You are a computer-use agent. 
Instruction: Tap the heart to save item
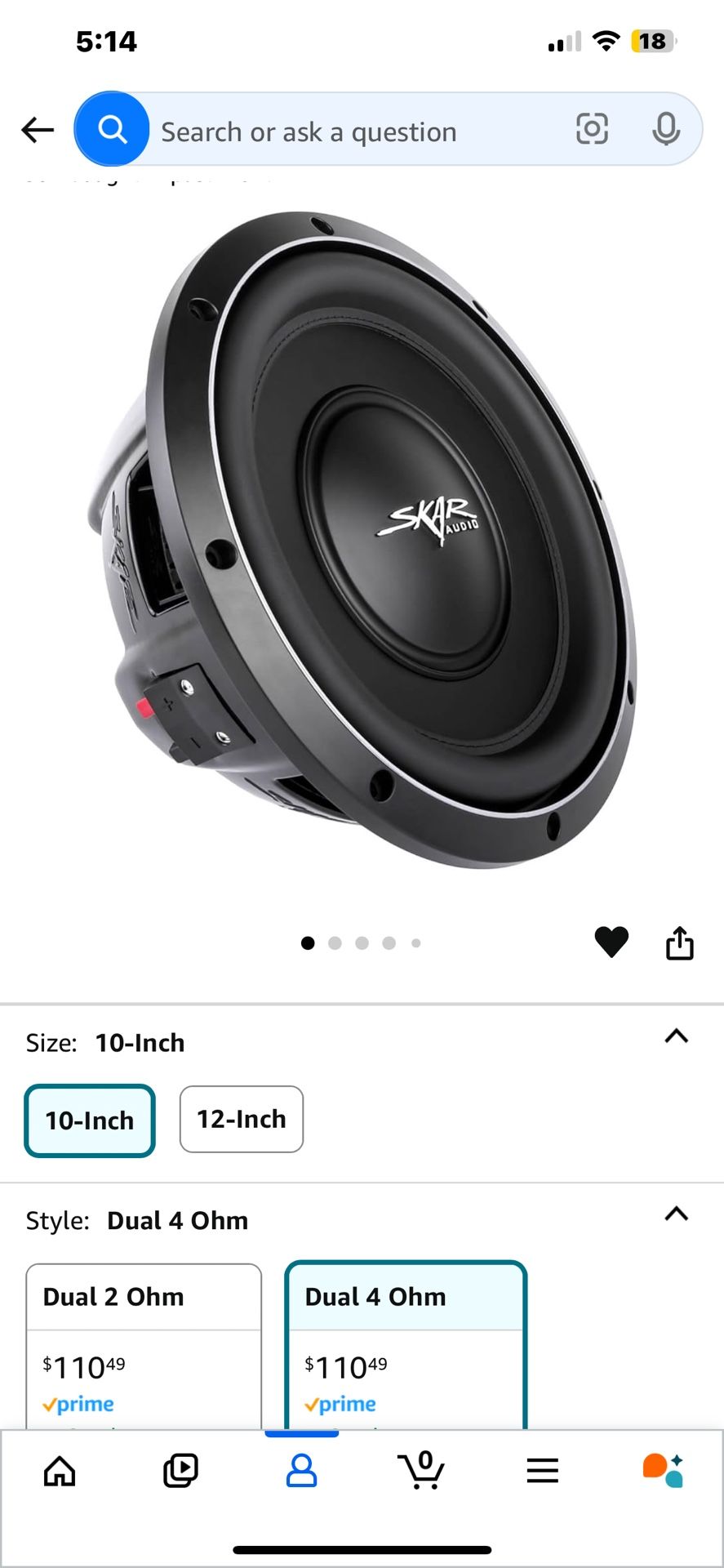[611, 942]
